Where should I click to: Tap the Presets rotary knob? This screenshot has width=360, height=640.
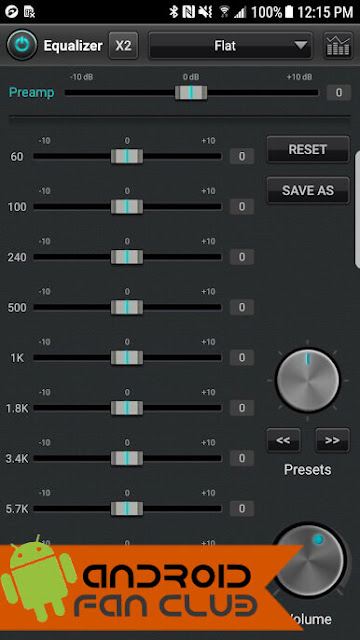(x=308, y=380)
